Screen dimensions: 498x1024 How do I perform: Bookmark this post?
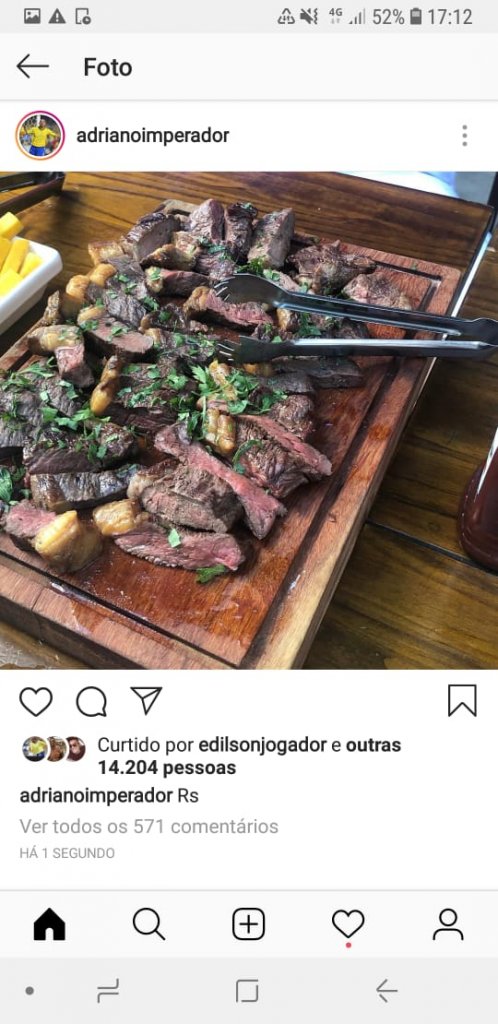(462, 701)
